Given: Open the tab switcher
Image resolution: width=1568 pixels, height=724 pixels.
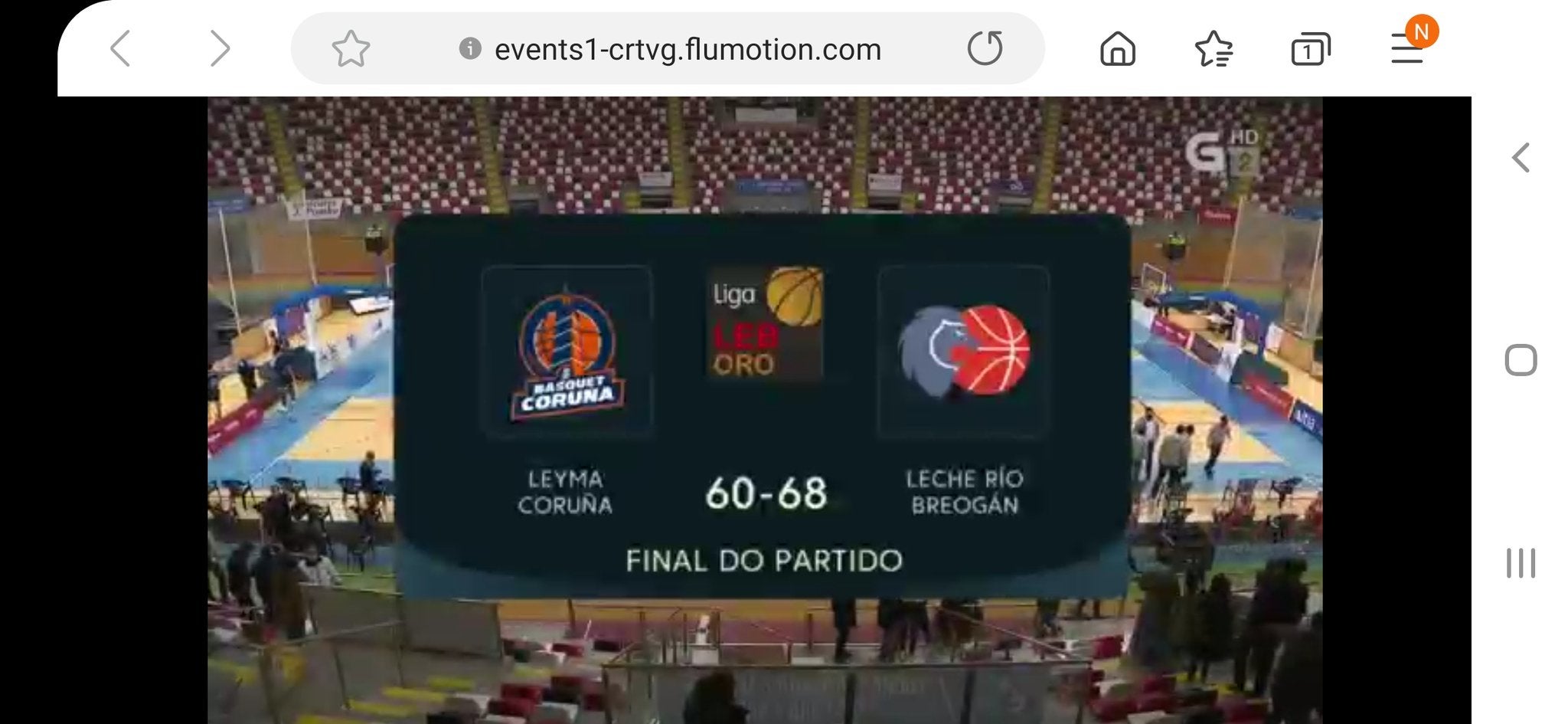Looking at the screenshot, I should tap(1310, 50).
